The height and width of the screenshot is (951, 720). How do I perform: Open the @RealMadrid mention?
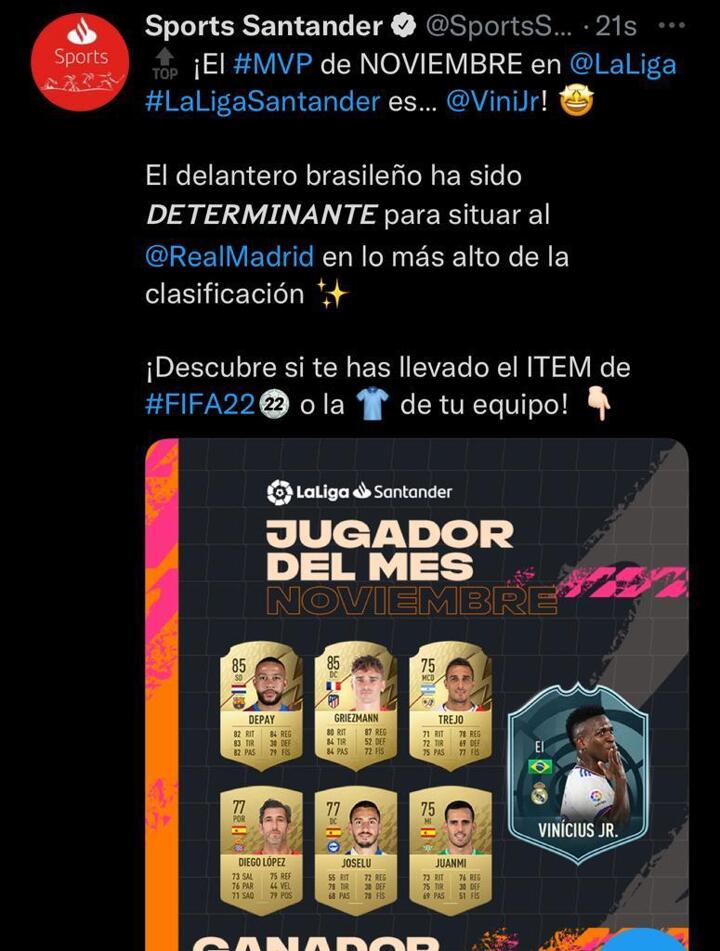click(229, 255)
